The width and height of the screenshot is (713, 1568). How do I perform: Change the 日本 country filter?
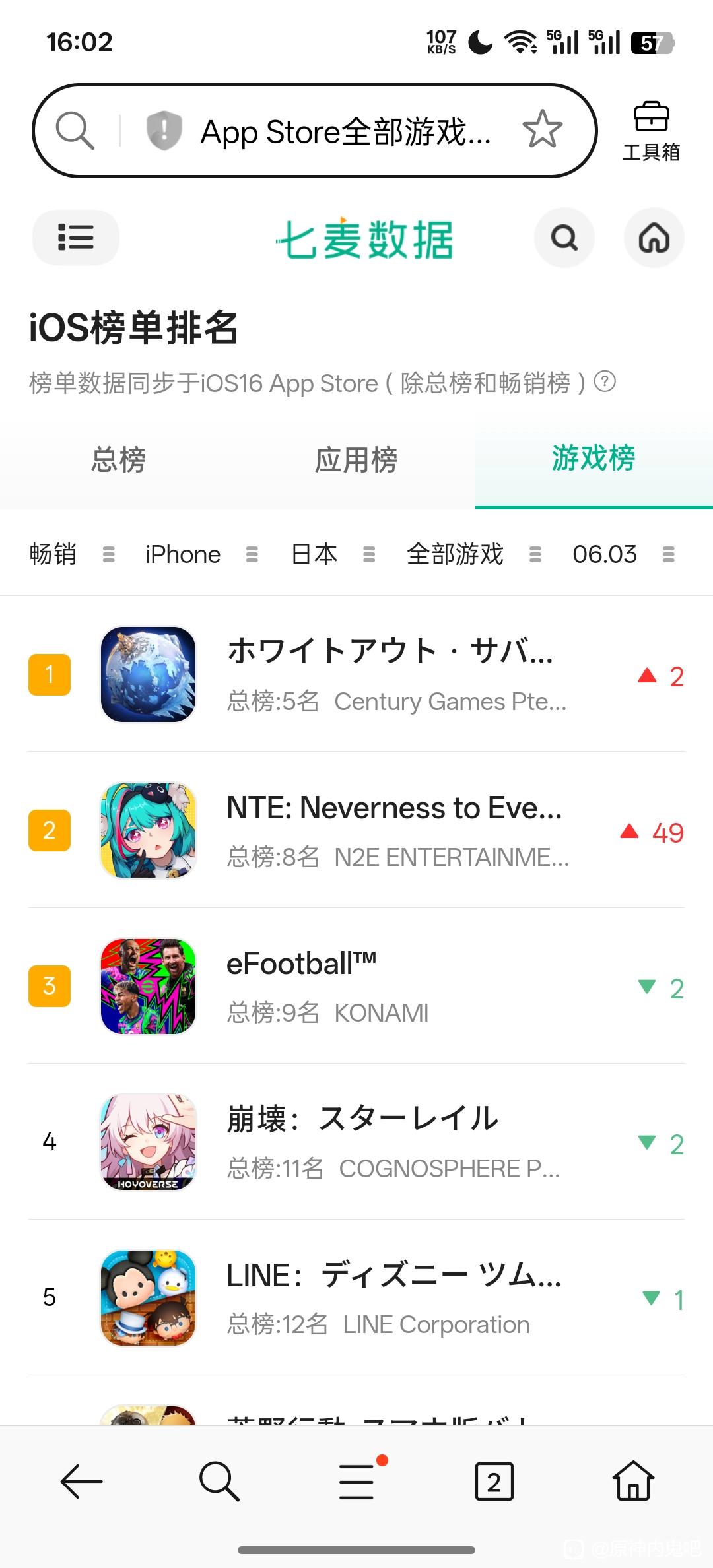tap(333, 554)
